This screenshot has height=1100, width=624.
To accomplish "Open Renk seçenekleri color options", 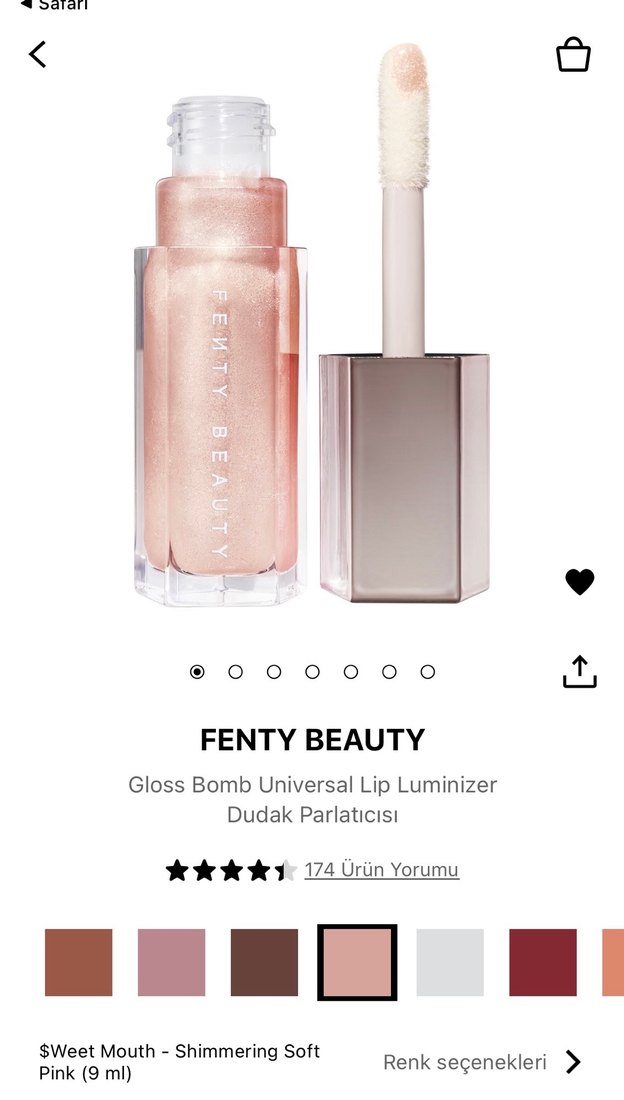I will pyautogui.click(x=482, y=1062).
